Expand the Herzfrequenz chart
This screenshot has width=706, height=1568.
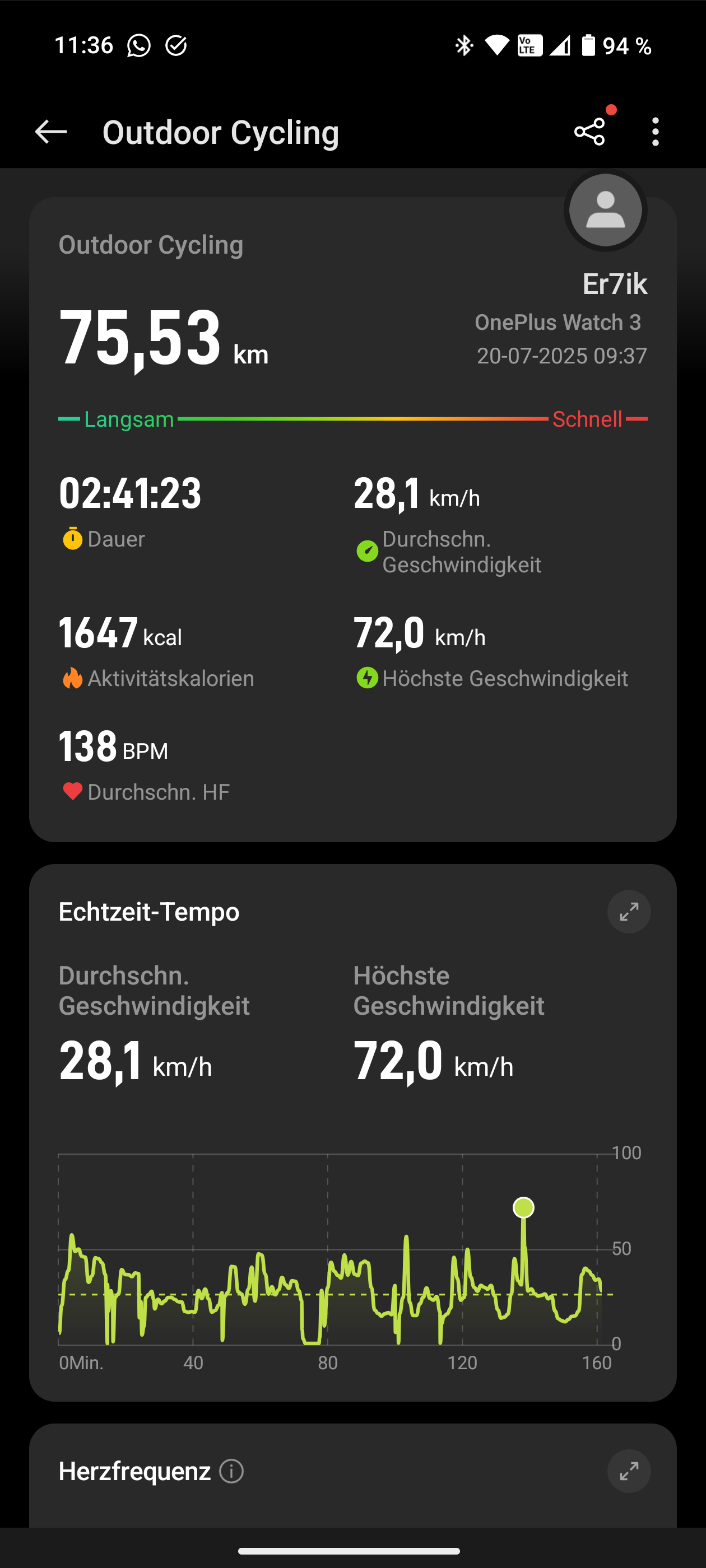(629, 1471)
